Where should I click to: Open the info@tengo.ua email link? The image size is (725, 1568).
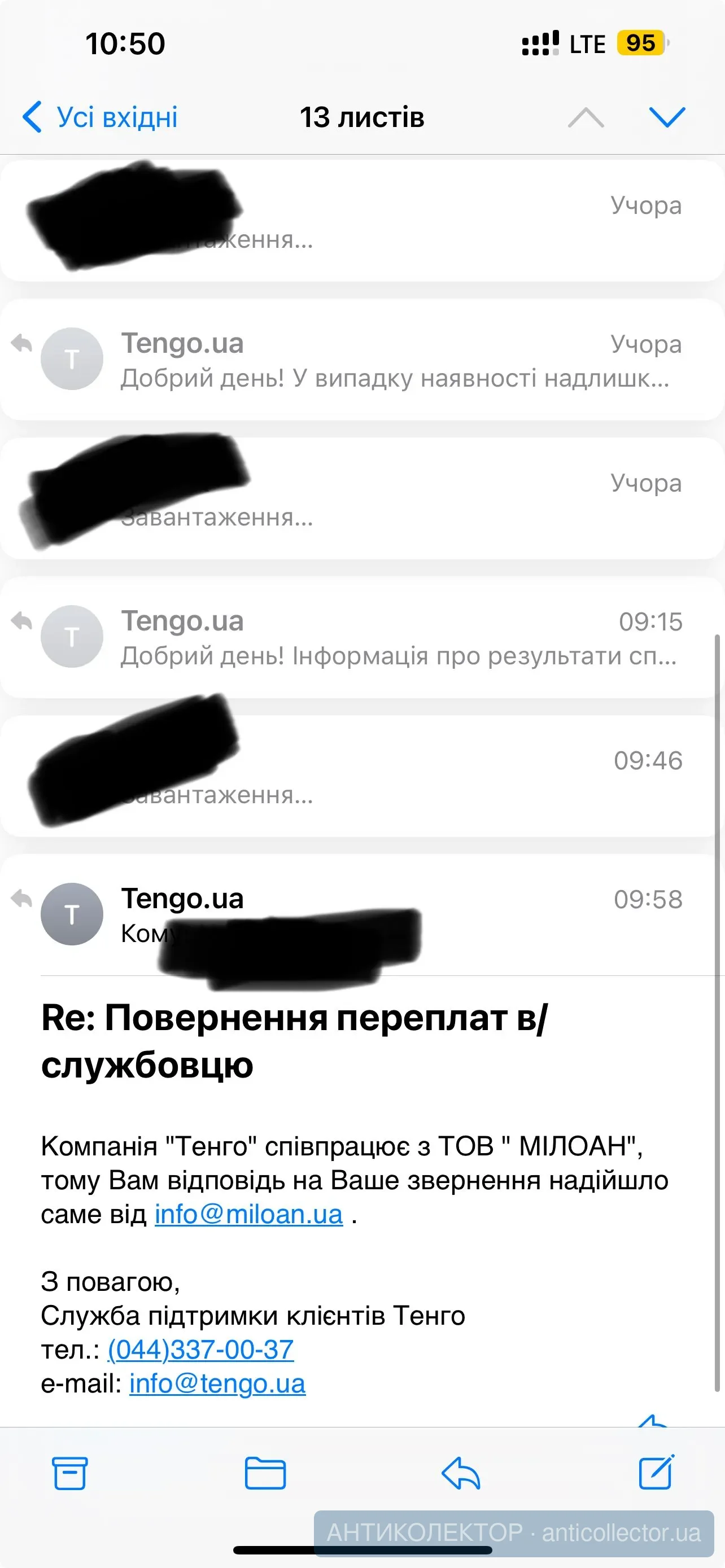tap(217, 1384)
